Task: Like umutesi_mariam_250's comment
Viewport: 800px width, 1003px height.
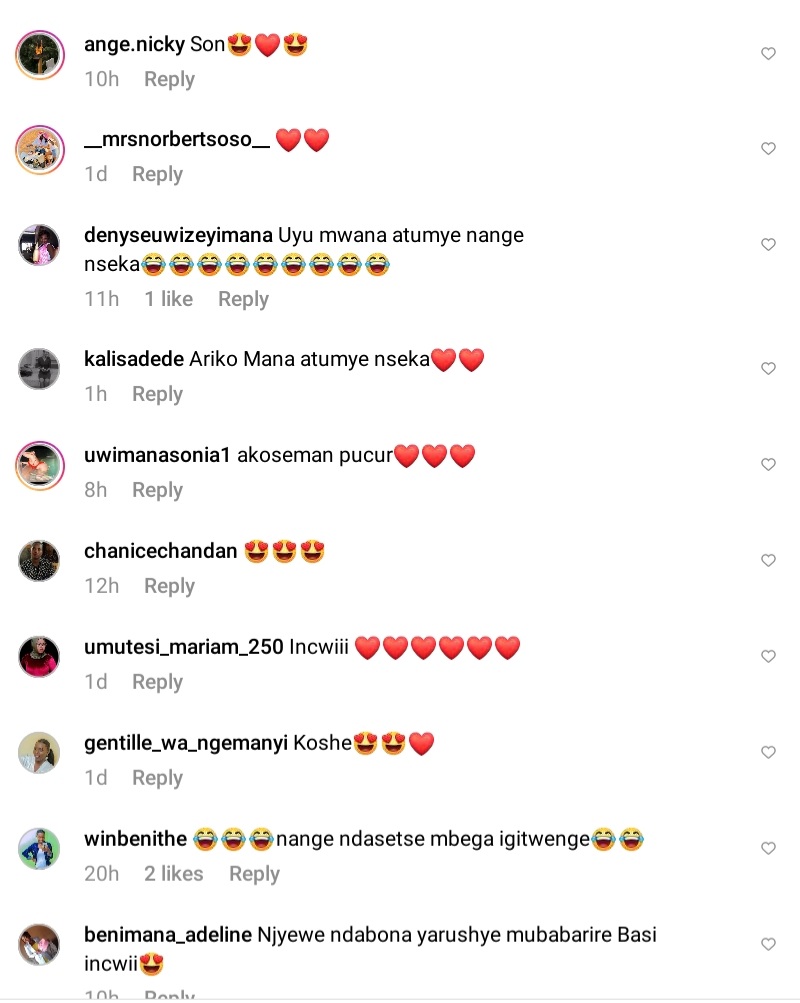Action: tap(768, 657)
